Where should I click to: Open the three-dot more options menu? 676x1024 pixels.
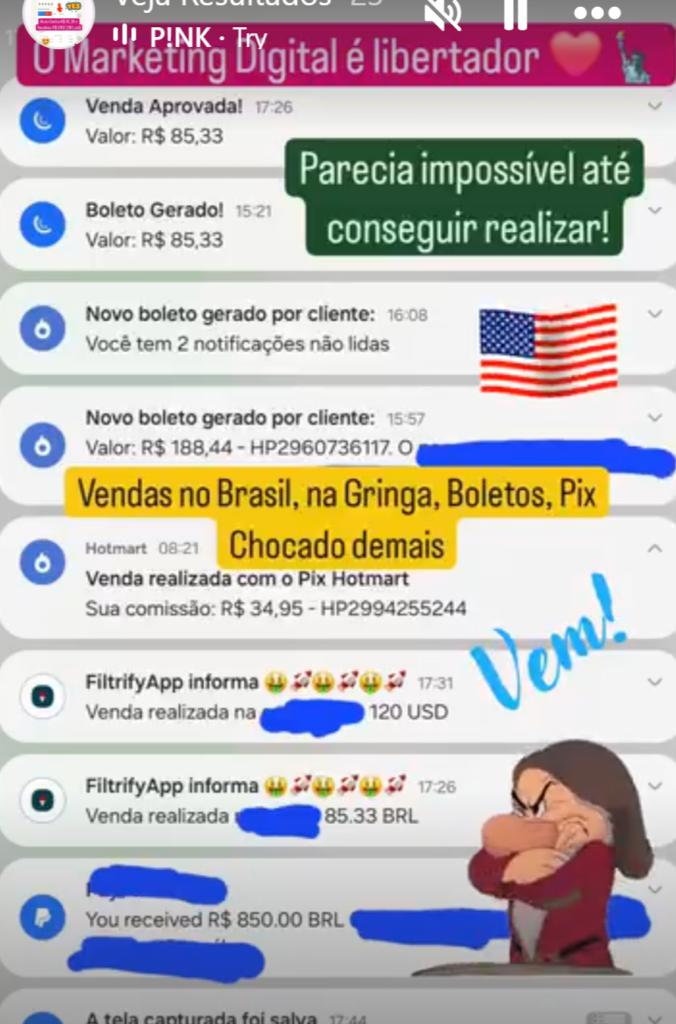tap(598, 12)
